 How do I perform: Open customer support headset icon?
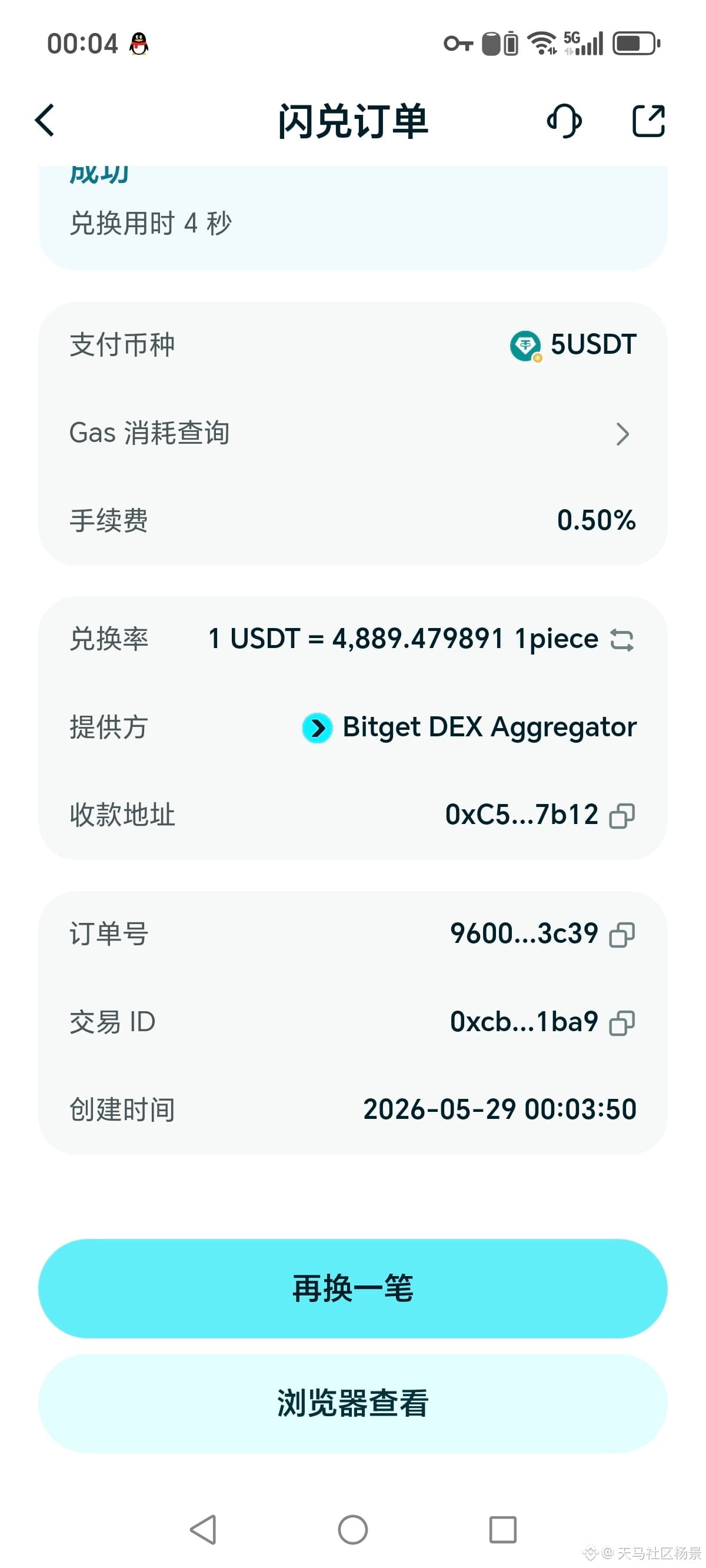tap(564, 121)
